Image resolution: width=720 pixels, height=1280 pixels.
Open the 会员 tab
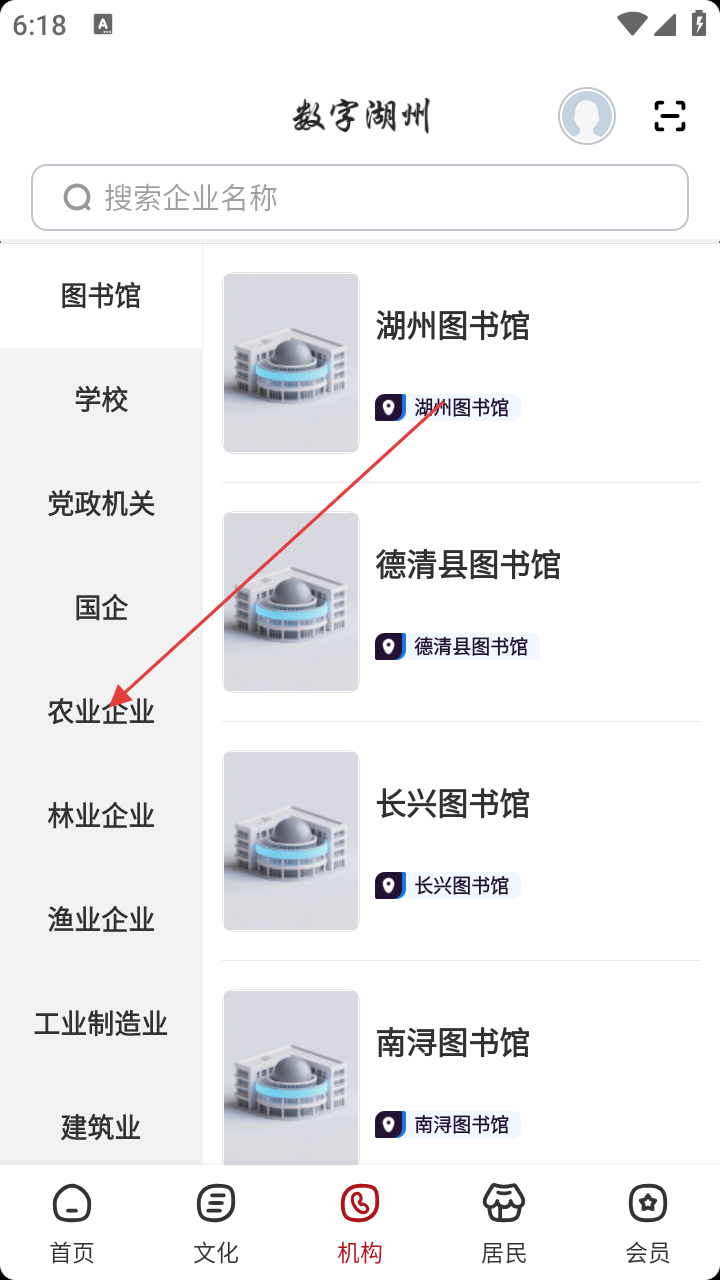(648, 1222)
